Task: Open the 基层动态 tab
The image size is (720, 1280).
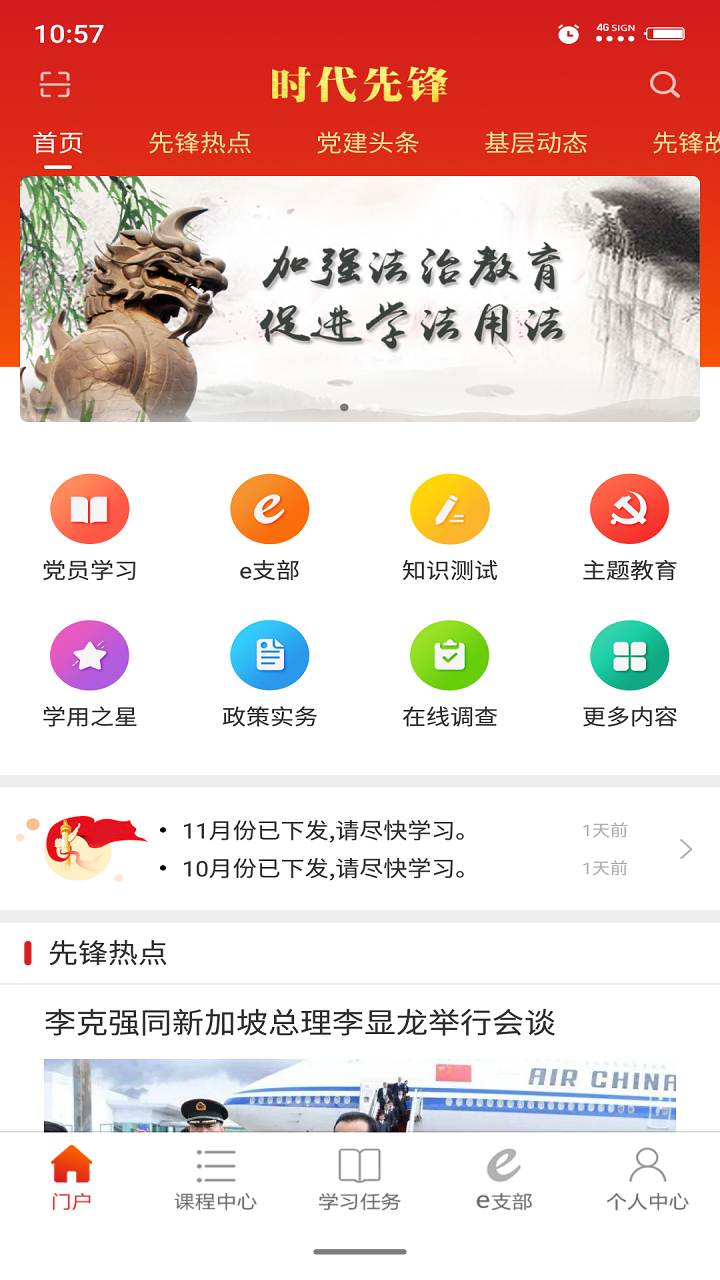Action: 533,143
